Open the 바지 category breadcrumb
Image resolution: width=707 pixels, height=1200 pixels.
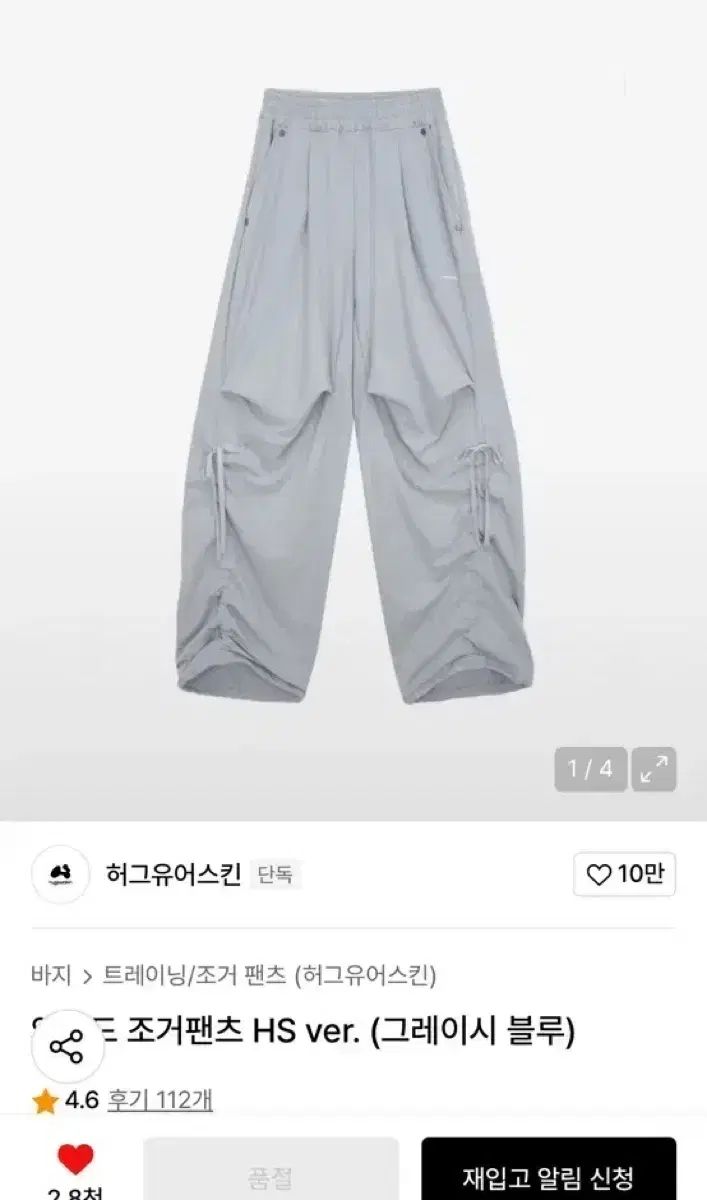(51, 975)
